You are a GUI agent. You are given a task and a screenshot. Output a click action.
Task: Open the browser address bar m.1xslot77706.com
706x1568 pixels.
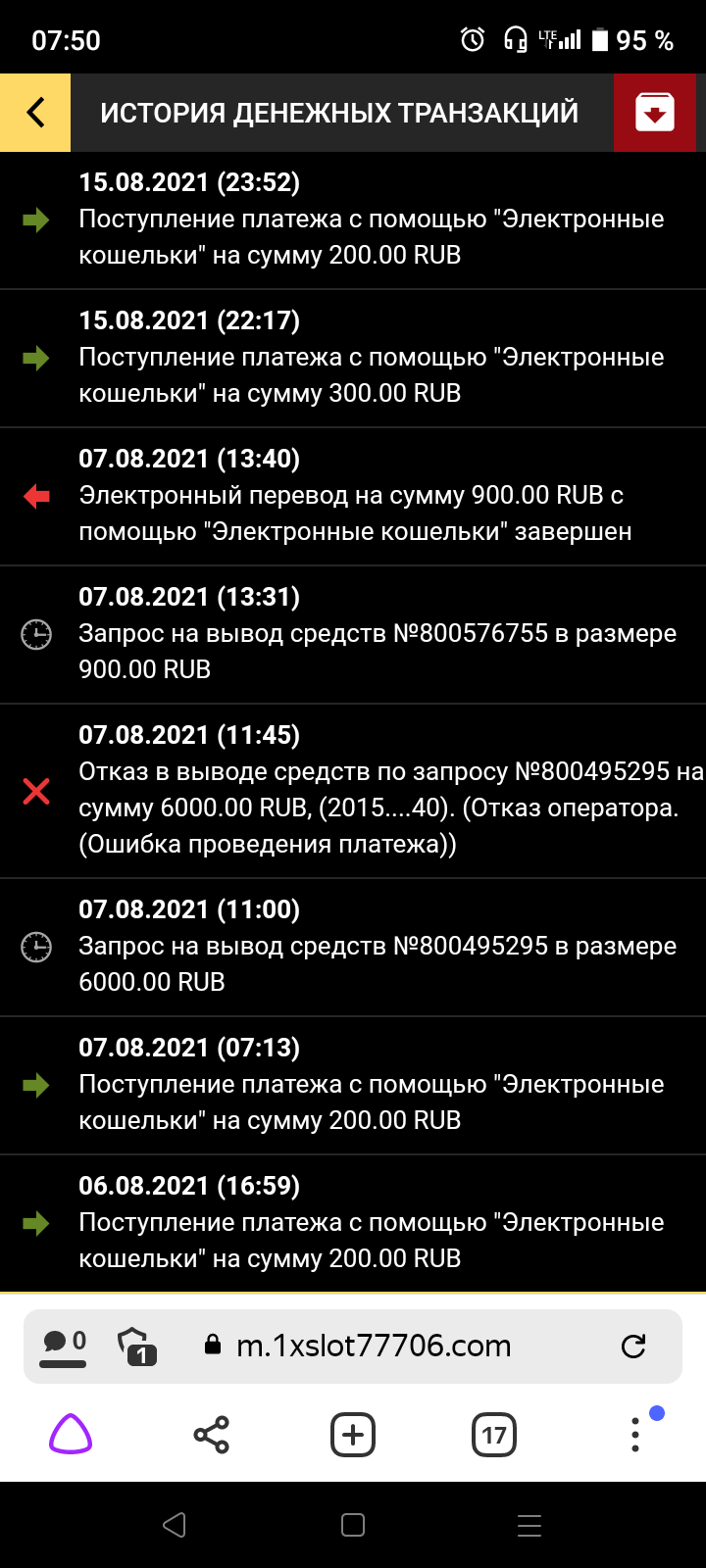pos(373,1346)
